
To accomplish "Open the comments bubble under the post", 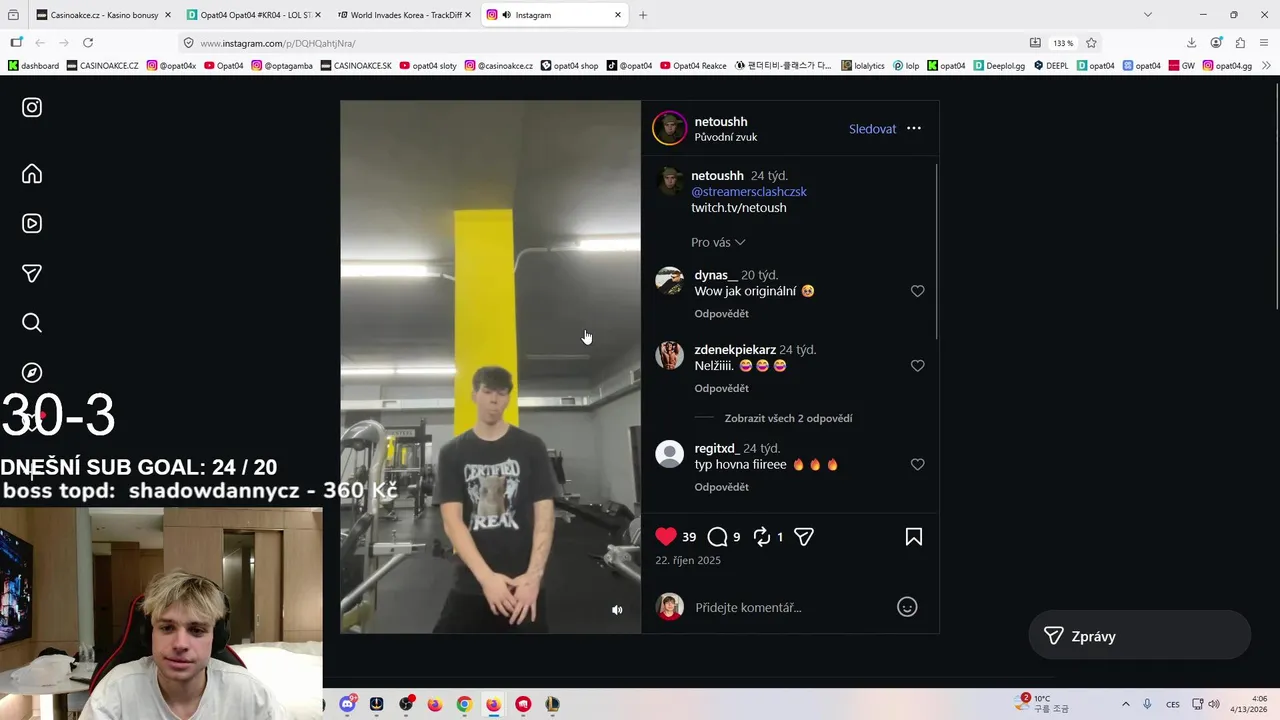I will pyautogui.click(x=717, y=537).
